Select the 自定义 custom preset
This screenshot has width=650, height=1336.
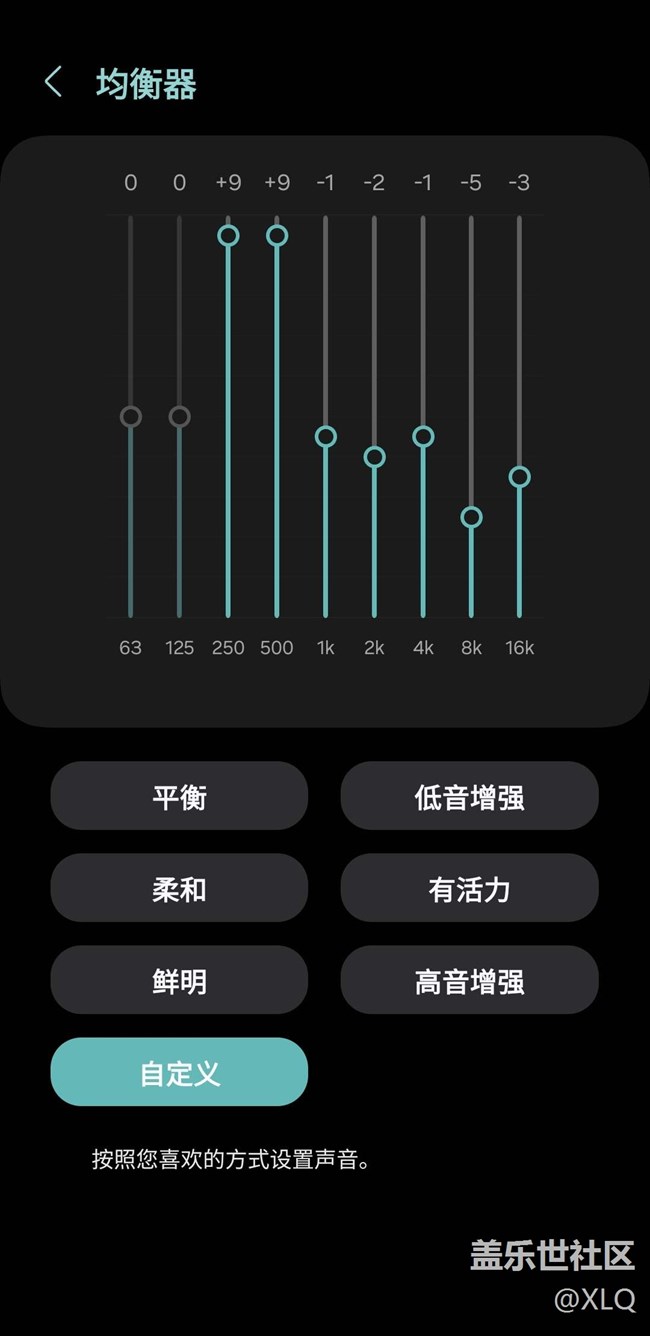point(179,1072)
